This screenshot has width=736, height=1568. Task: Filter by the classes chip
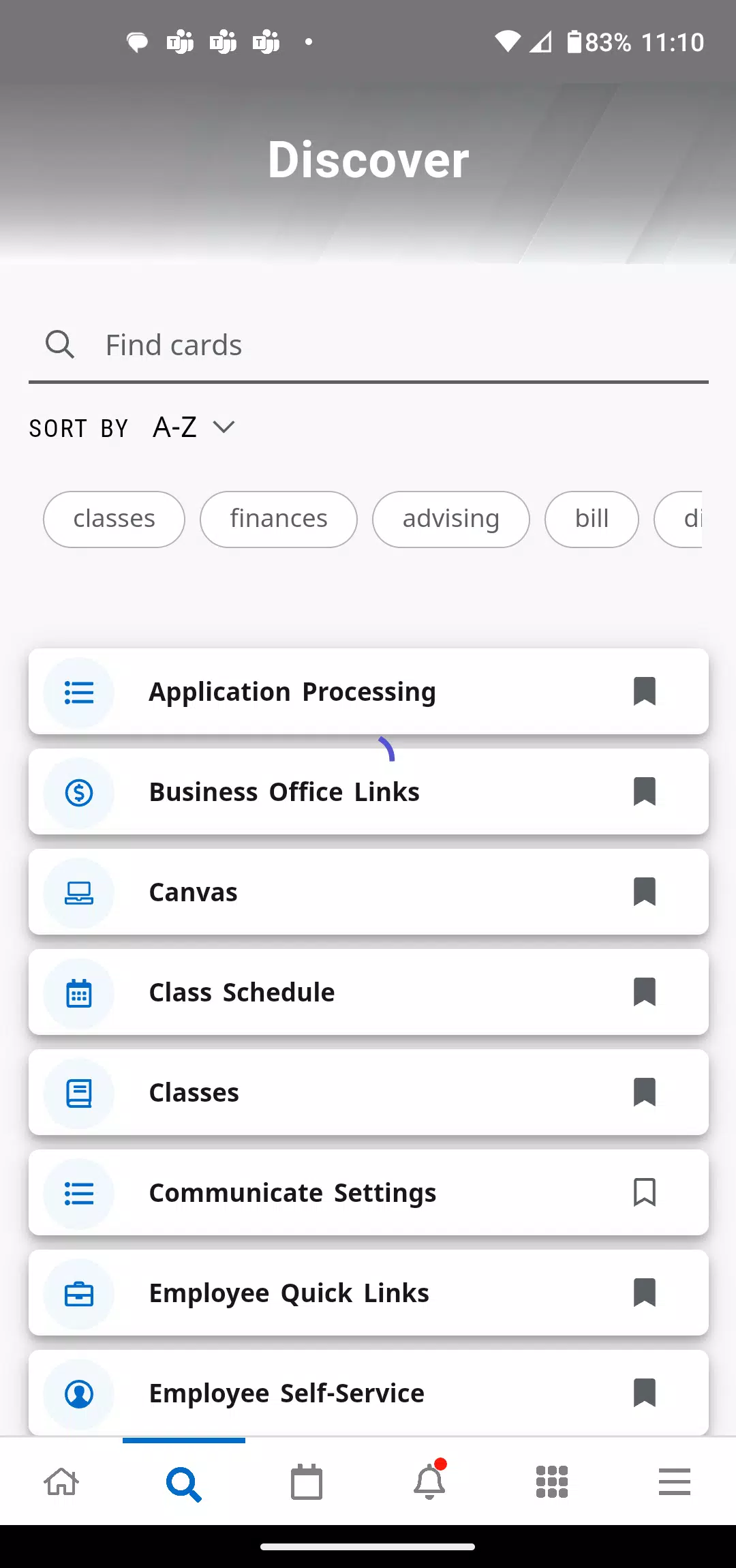click(114, 519)
